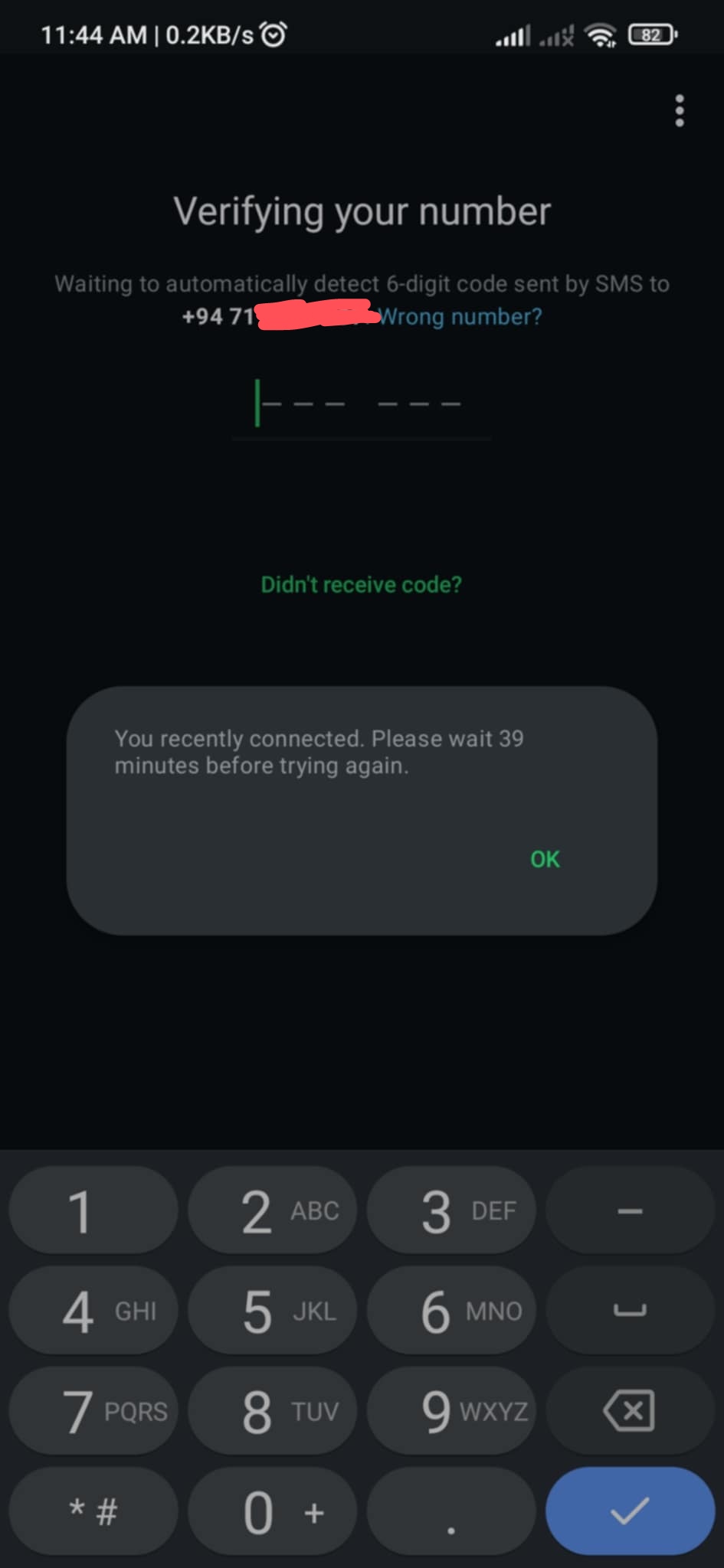This screenshot has width=724, height=1568.
Task: Tap the backspace key
Action: click(630, 1411)
